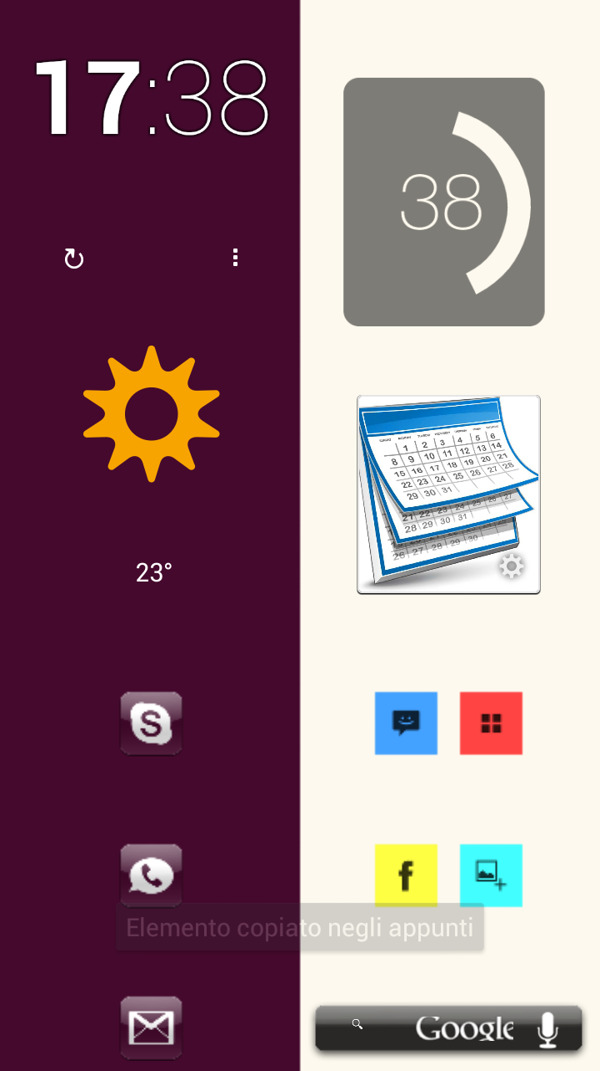600x1071 pixels.
Task: Open the weather widget overflow menu
Action: (235, 258)
